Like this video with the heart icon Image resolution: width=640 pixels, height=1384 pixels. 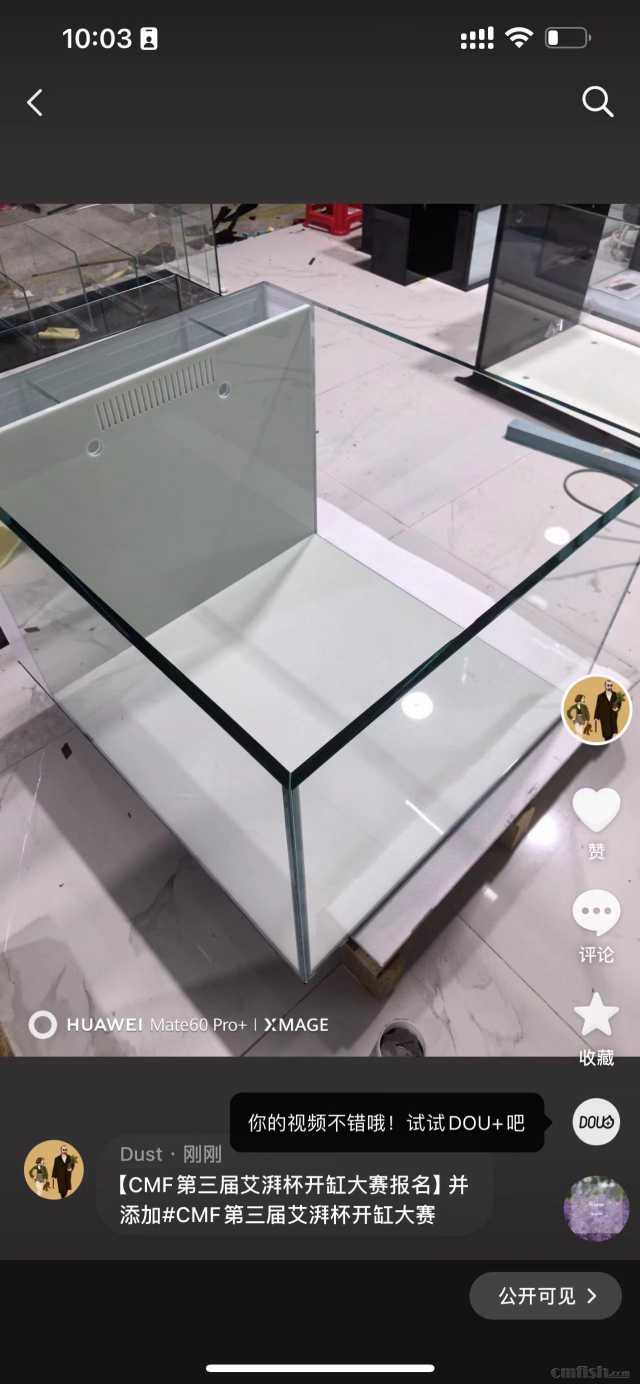pyautogui.click(x=596, y=810)
